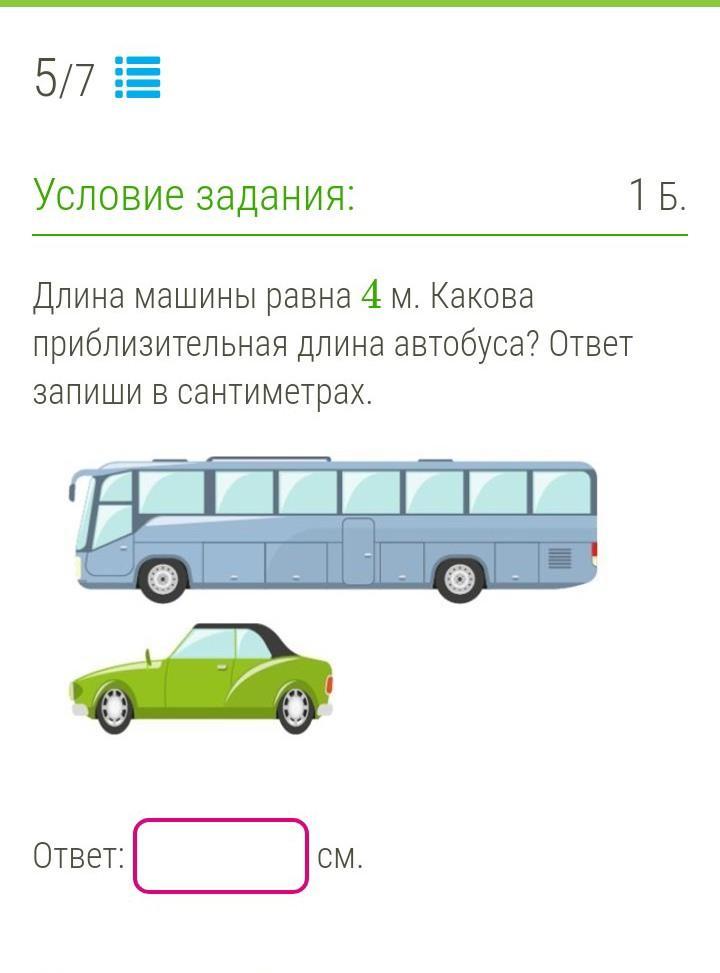Screen dimensions: 720x973
Task: Open the task list icon next to 5/7
Action: (x=137, y=78)
